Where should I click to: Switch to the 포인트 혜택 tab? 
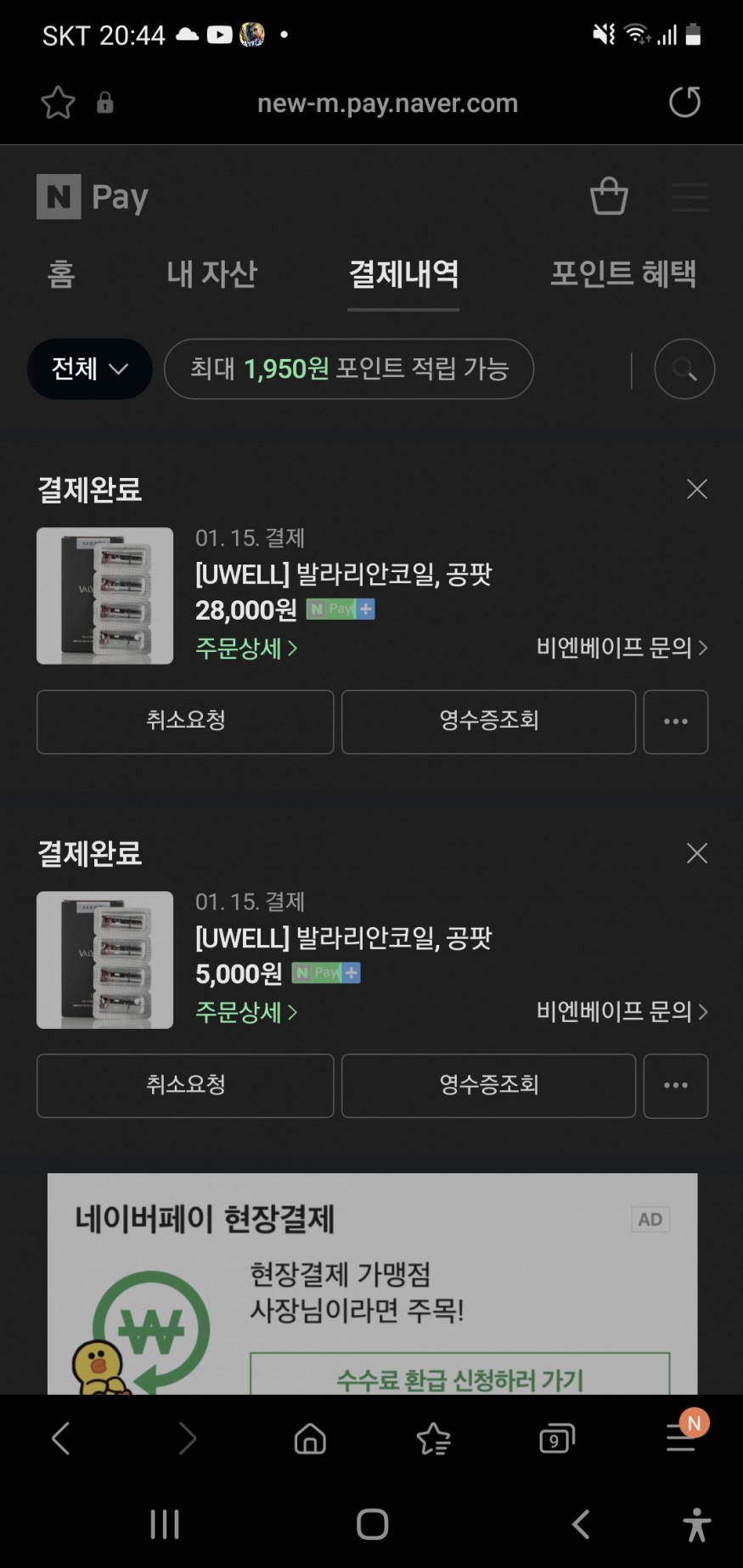click(x=623, y=274)
